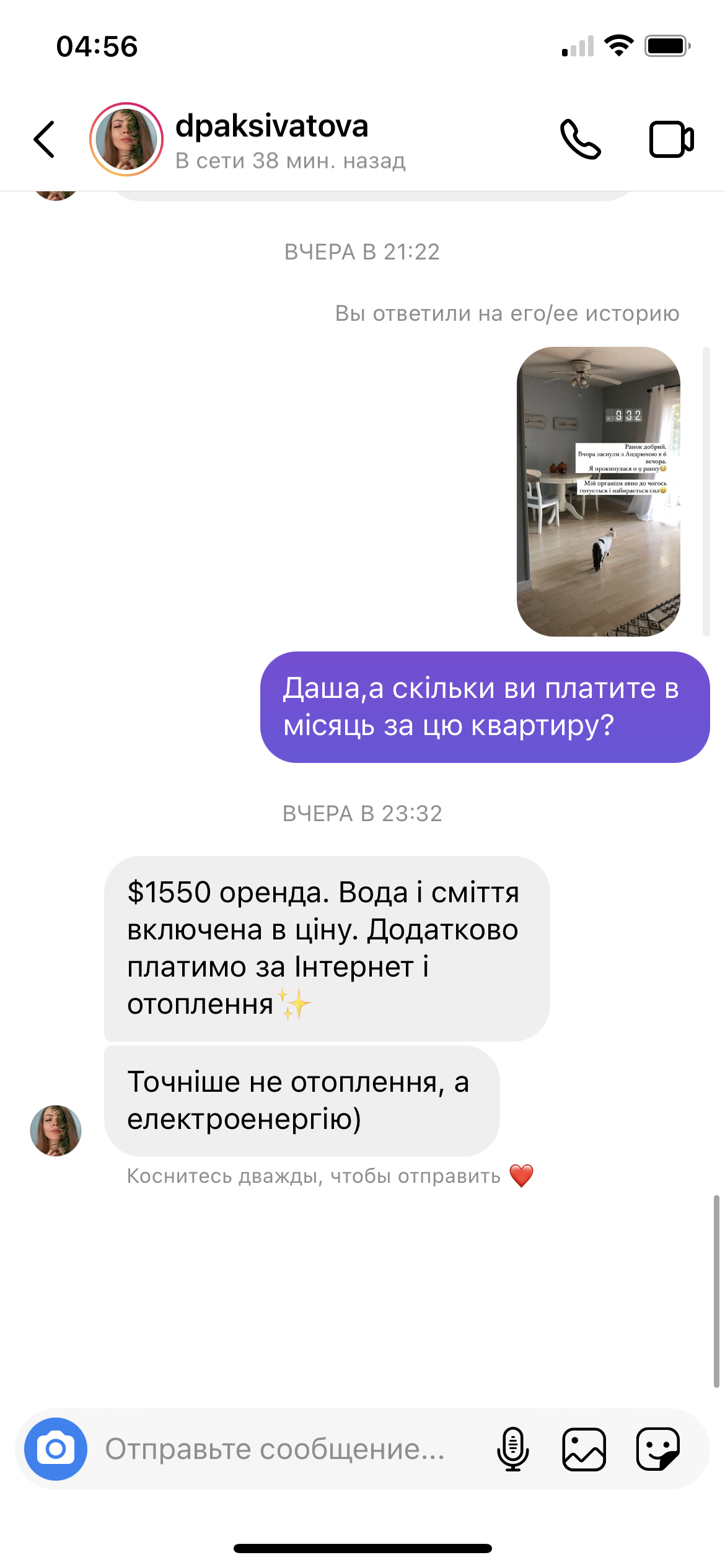Start a video call with dpaksivatova
The image size is (725, 1568).
click(x=671, y=139)
